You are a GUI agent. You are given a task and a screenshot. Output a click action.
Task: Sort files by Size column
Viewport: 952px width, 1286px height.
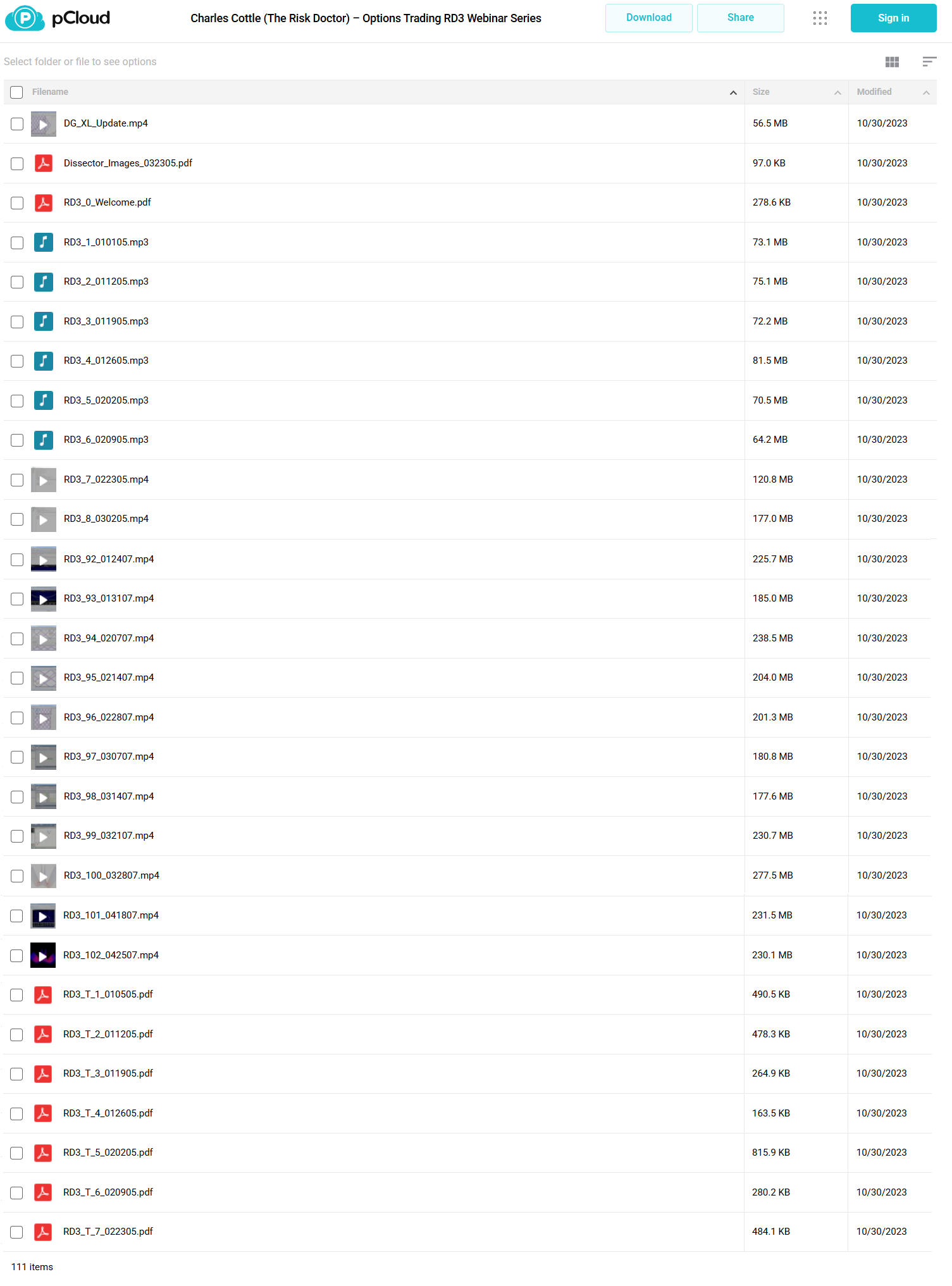tap(761, 92)
